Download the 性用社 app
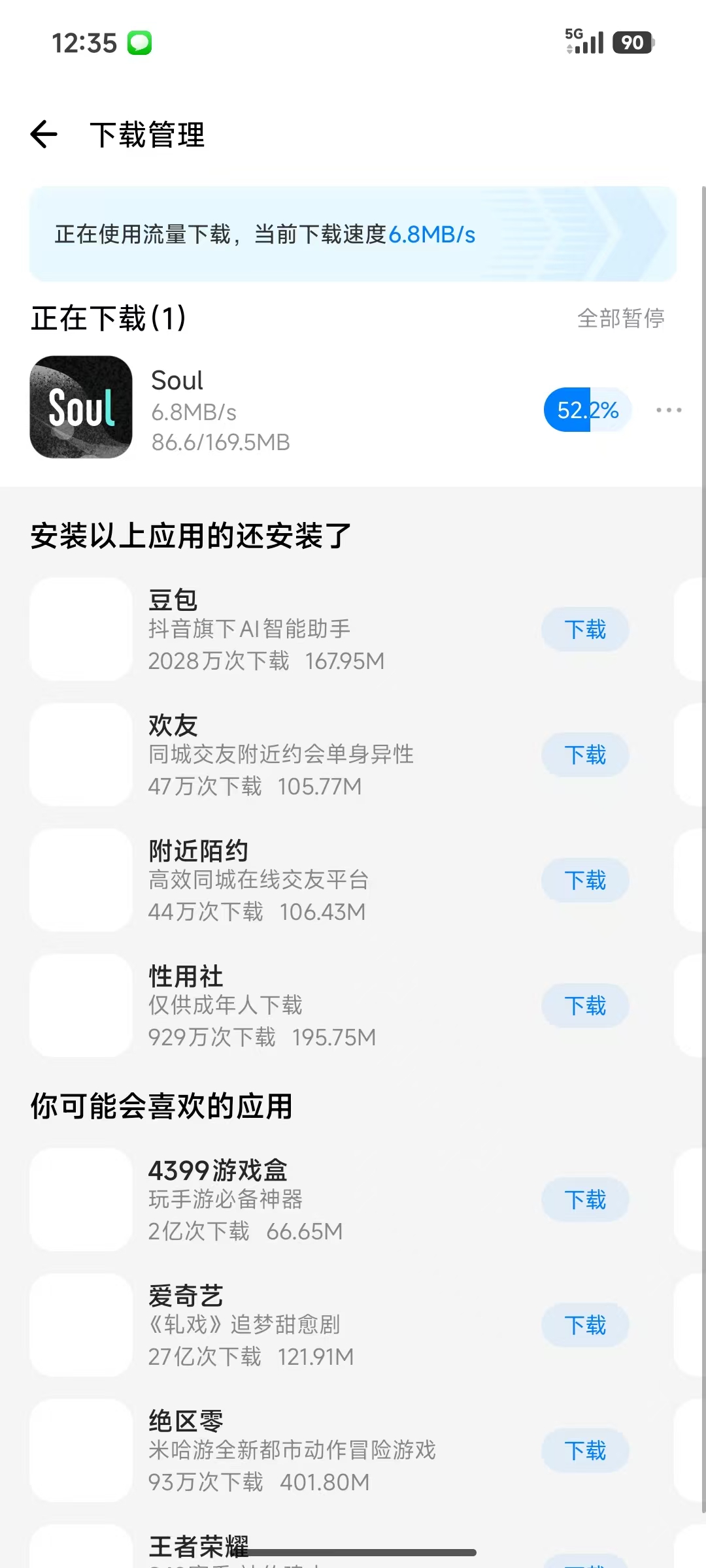The height and width of the screenshot is (1568, 706). coord(585,1006)
